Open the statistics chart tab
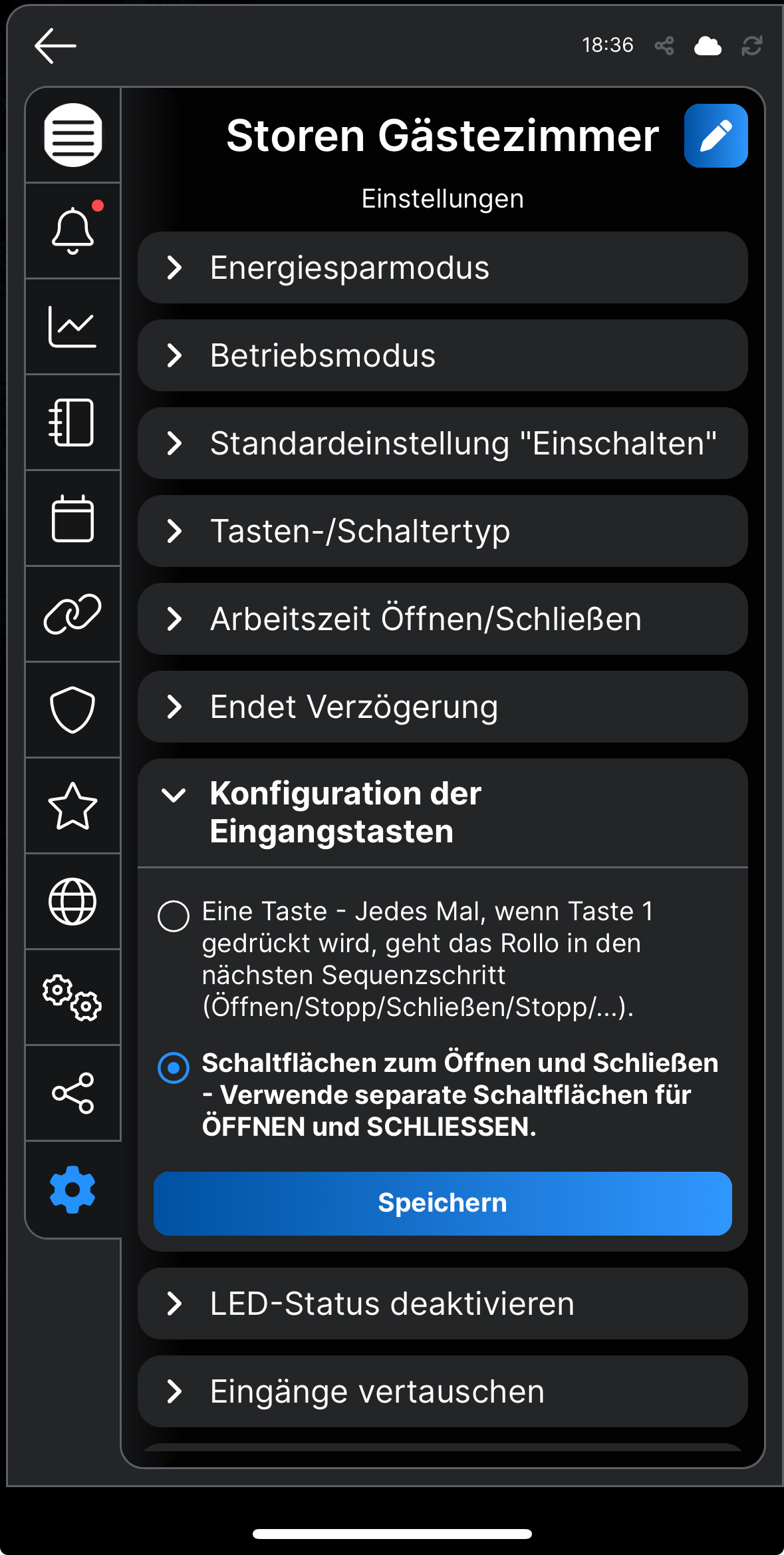 point(73,327)
